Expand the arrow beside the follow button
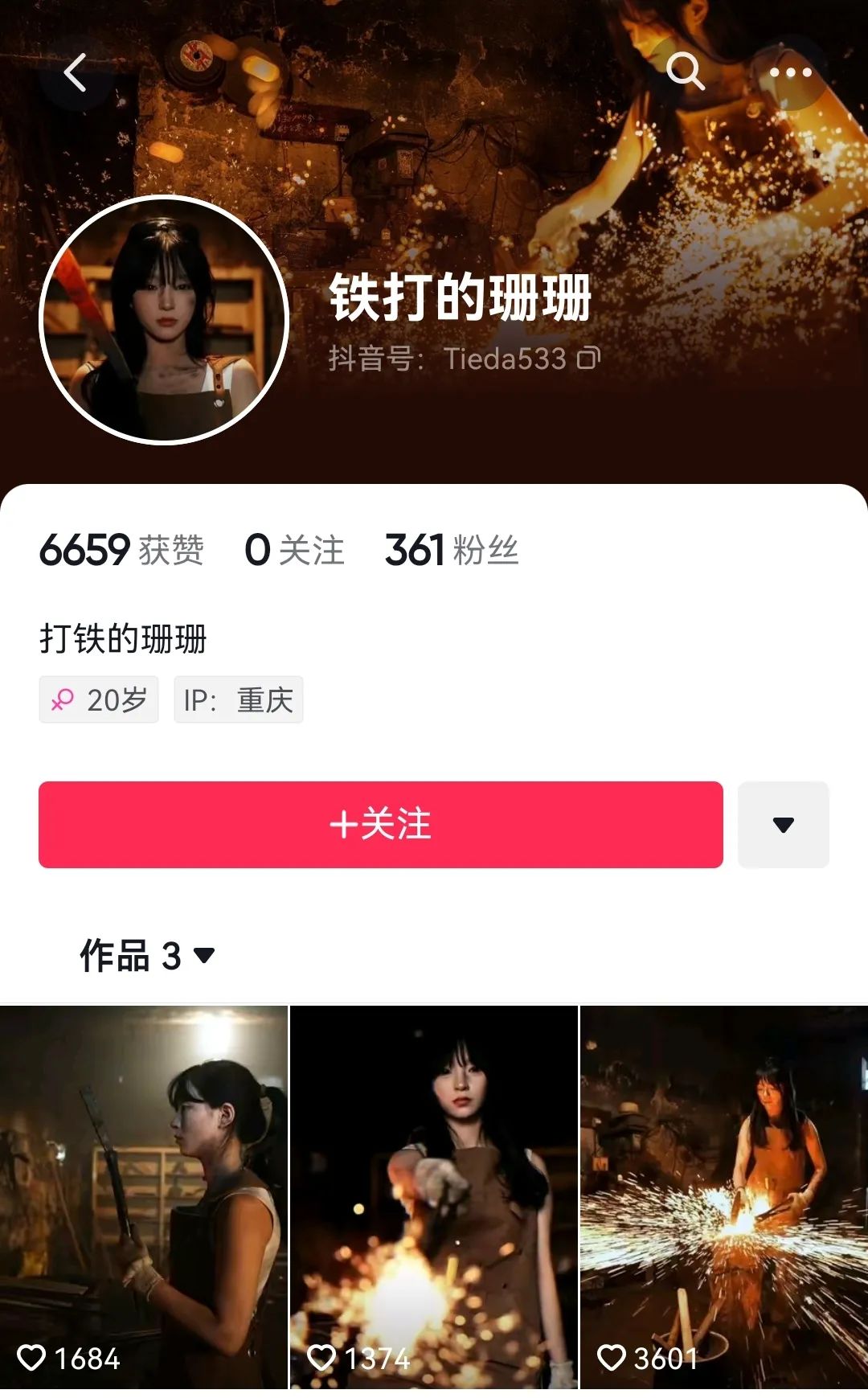This screenshot has height=1398, width=868. 783,824
